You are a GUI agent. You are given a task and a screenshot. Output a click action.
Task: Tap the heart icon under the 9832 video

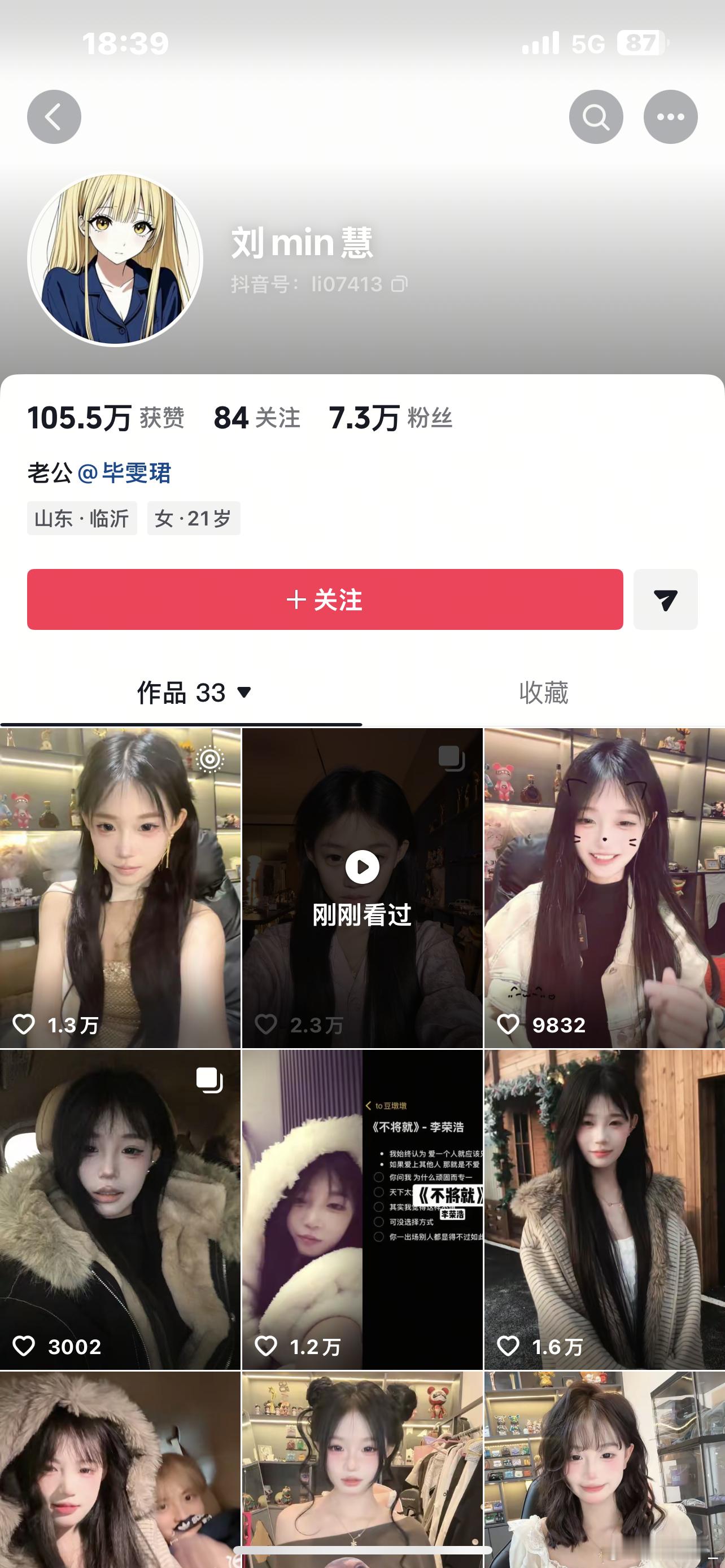pyautogui.click(x=508, y=1025)
